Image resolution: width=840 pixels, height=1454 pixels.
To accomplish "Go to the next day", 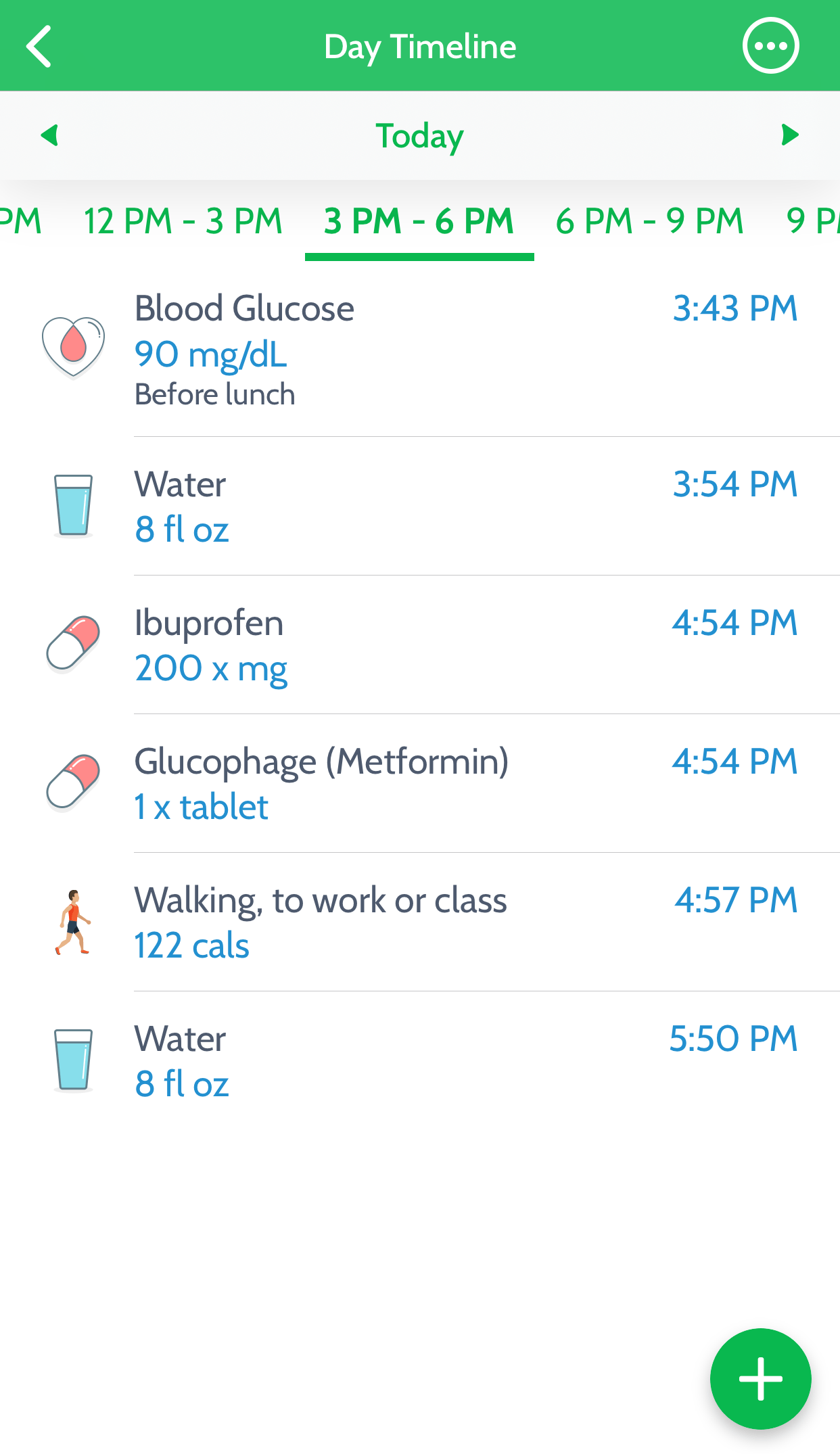I will coord(789,135).
